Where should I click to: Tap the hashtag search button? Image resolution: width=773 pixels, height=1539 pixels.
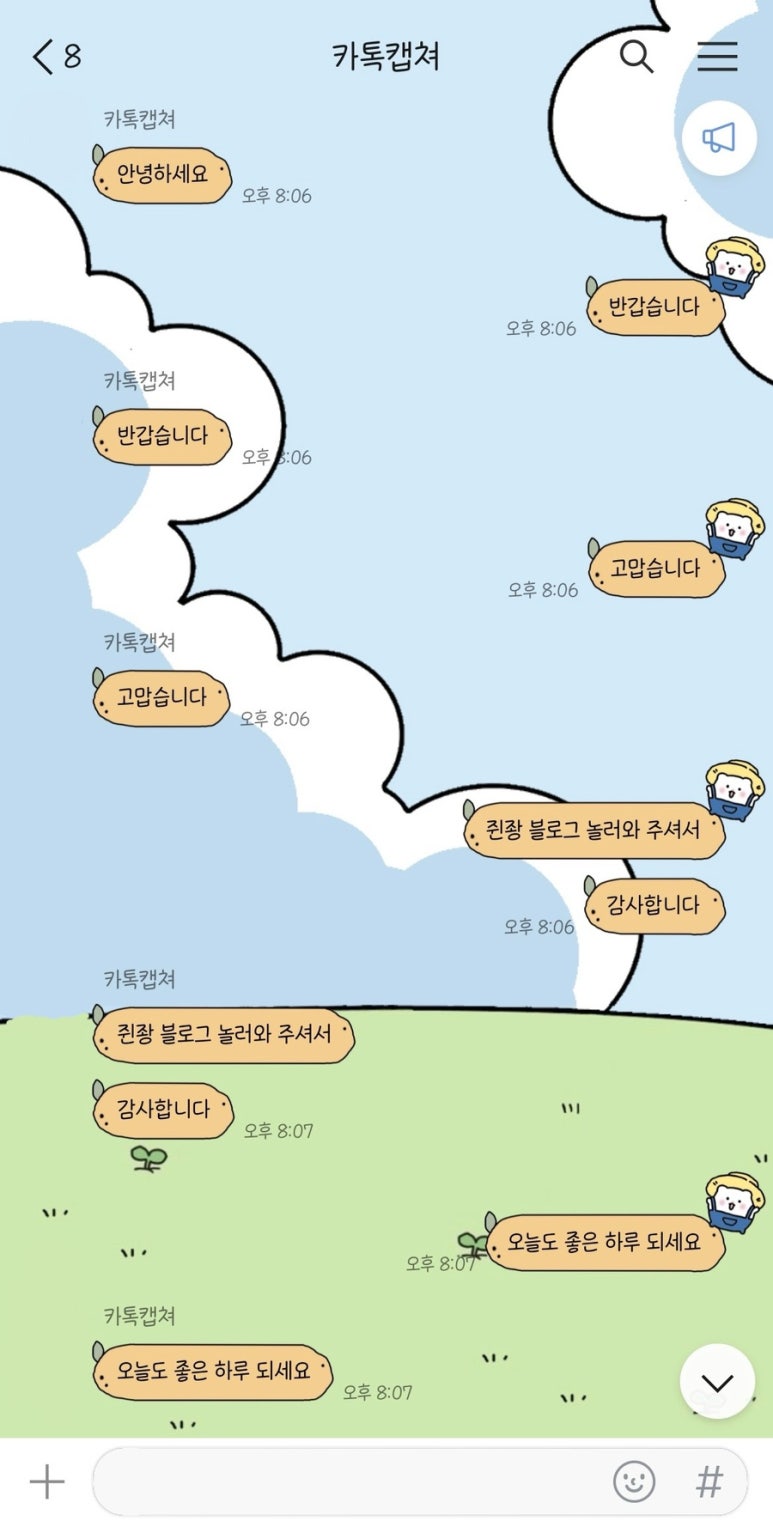tap(709, 1482)
